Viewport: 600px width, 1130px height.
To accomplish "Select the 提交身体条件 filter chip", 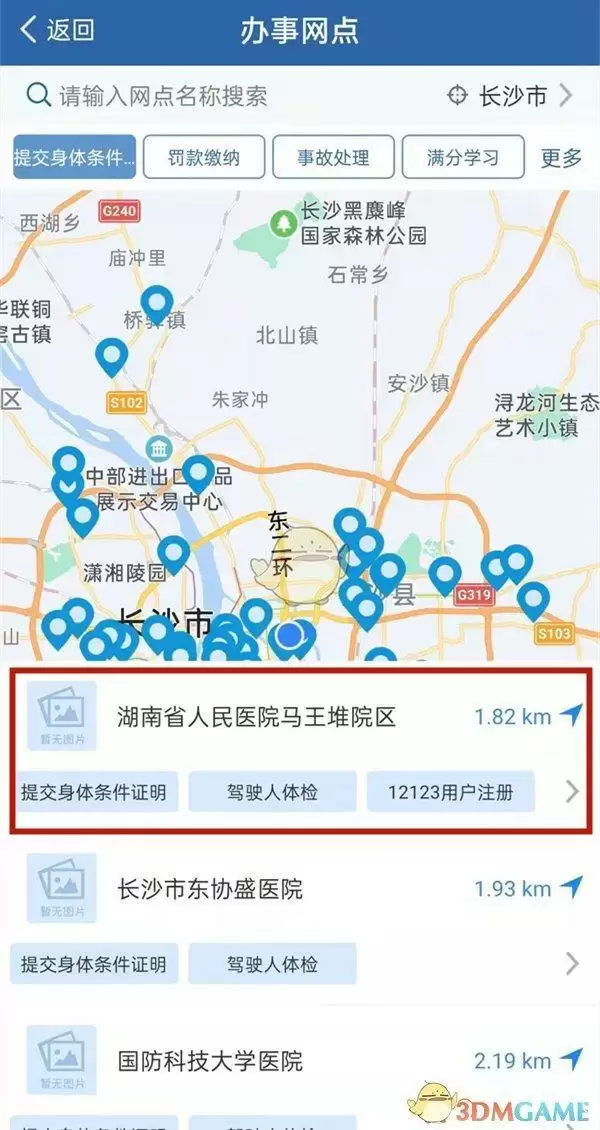I will click(x=75, y=157).
